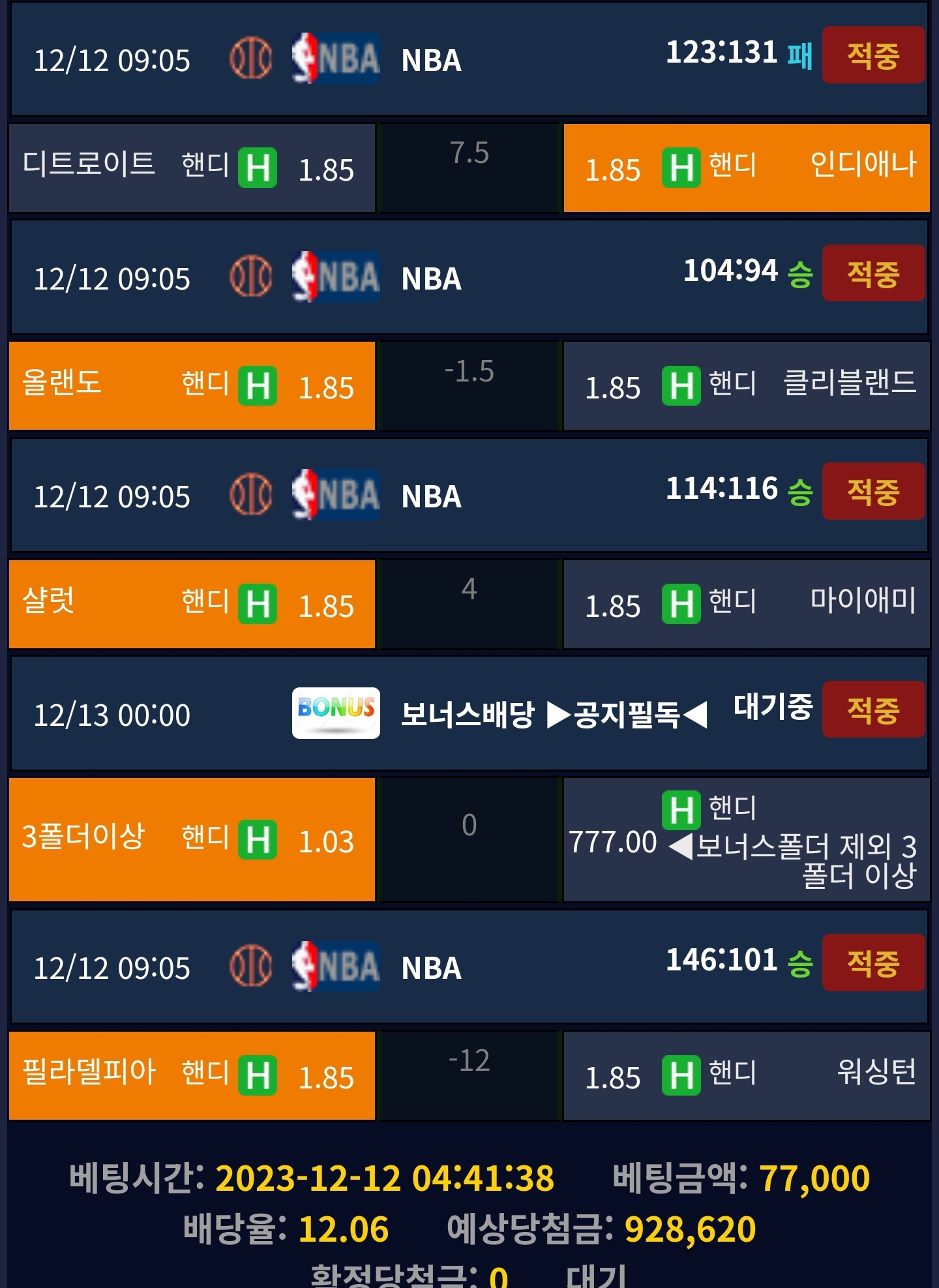Screen dimensions: 939x1288
Task: Tap the 적중 button on the bonus odds row
Action: point(873,709)
